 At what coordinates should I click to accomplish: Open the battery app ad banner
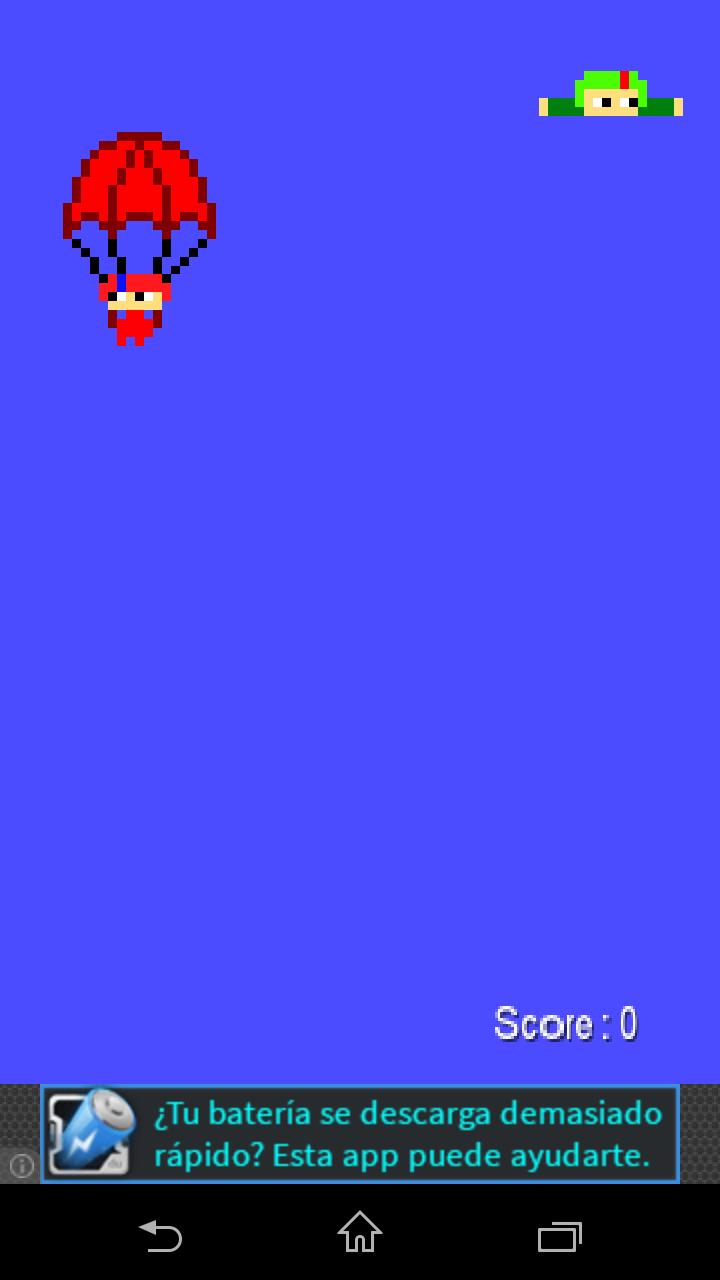[360, 1134]
